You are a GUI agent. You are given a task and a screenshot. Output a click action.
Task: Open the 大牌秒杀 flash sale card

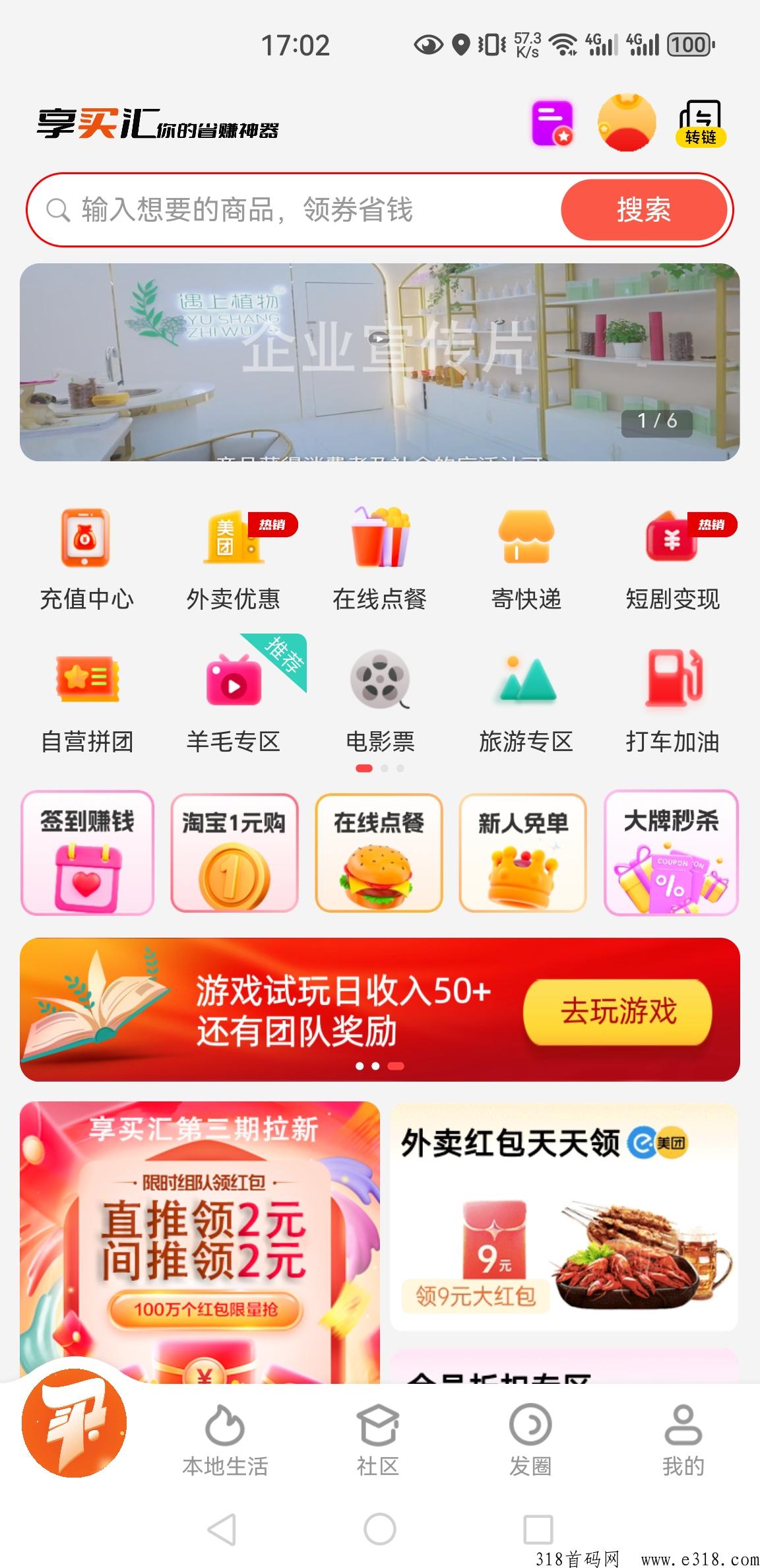671,853
